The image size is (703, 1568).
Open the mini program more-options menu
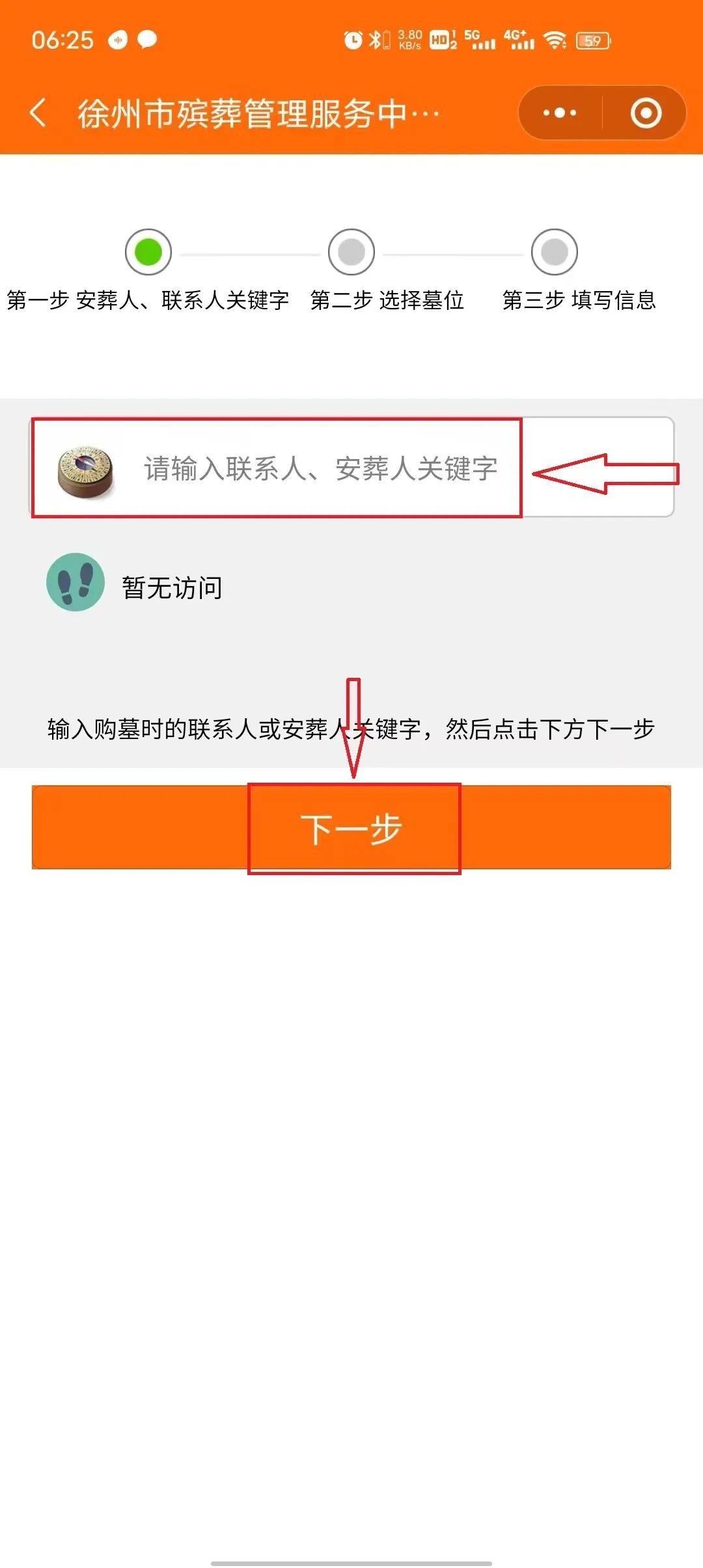[560, 113]
